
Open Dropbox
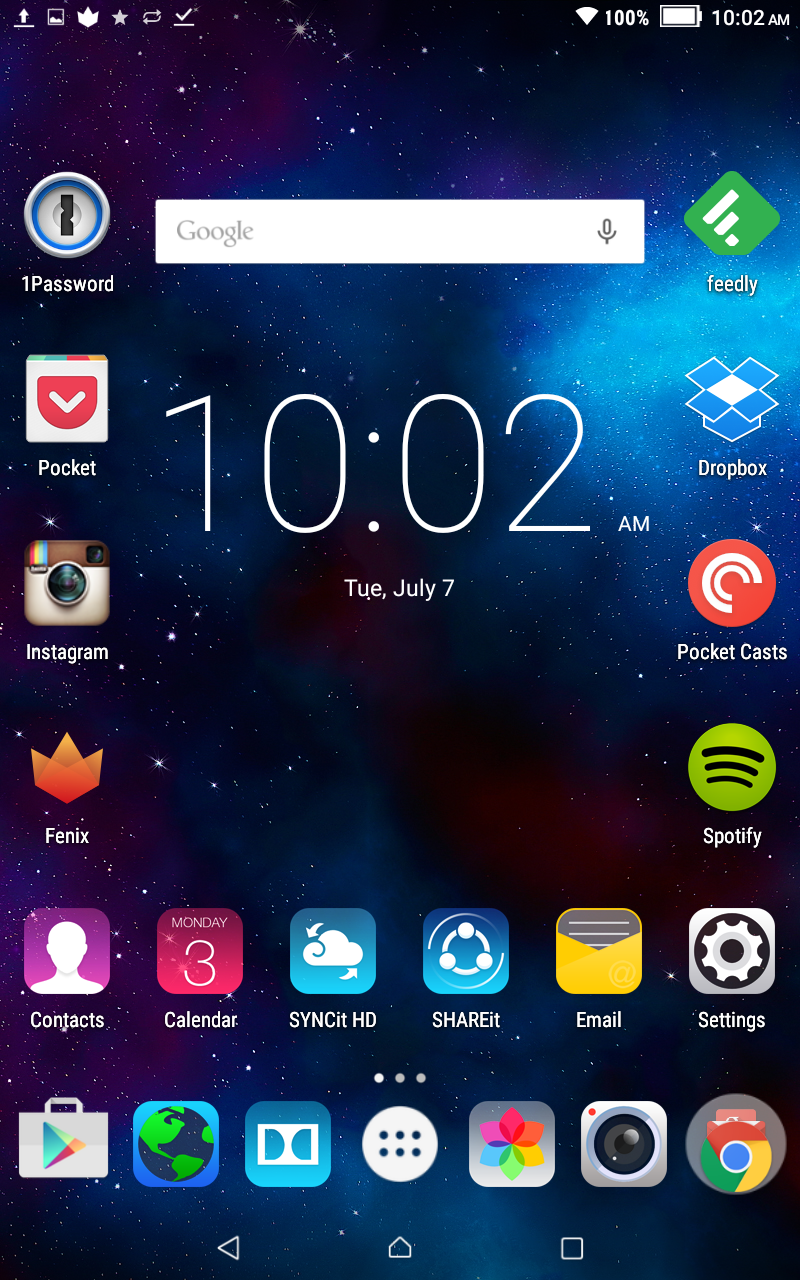pos(732,398)
